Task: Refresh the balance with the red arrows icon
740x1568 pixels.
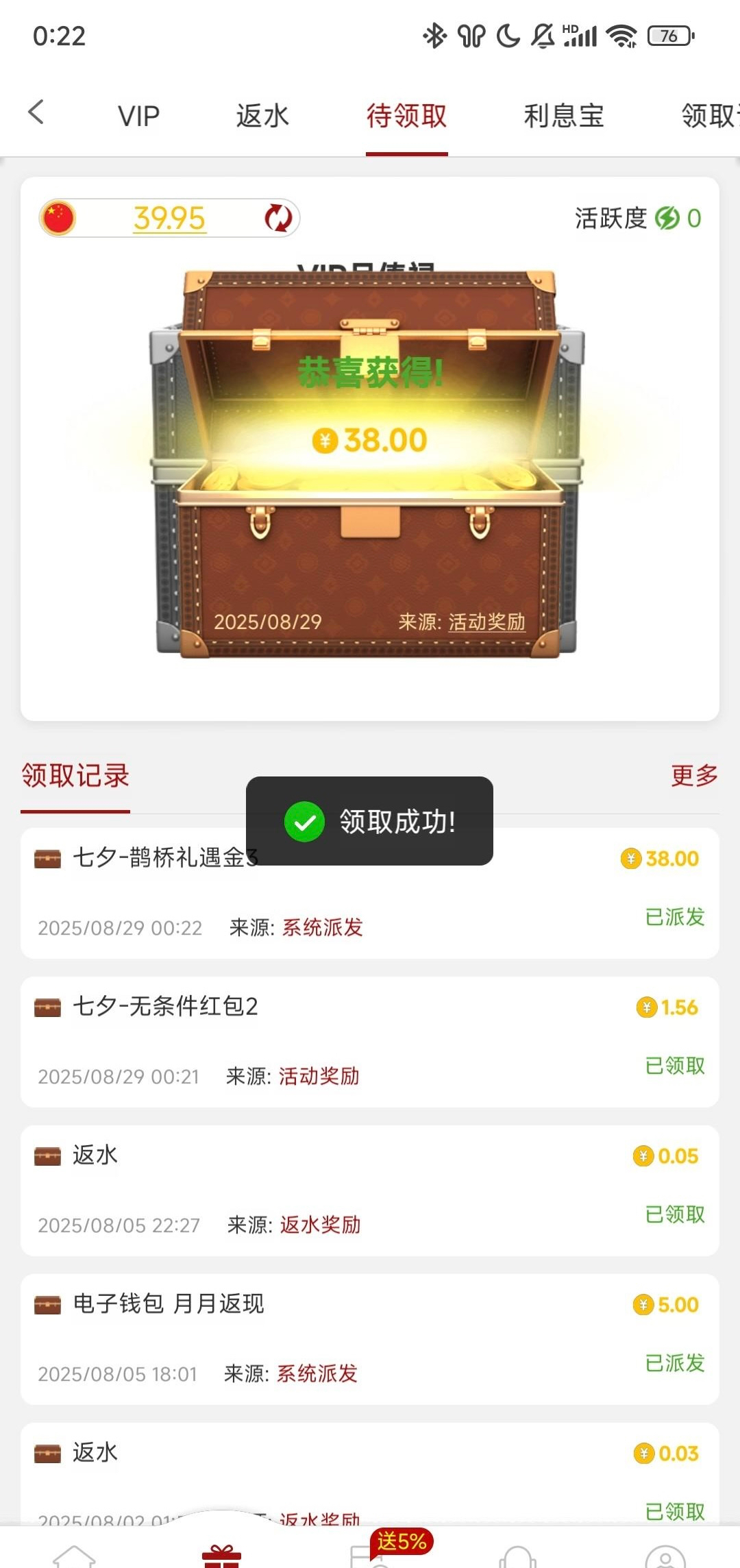Action: click(x=278, y=219)
